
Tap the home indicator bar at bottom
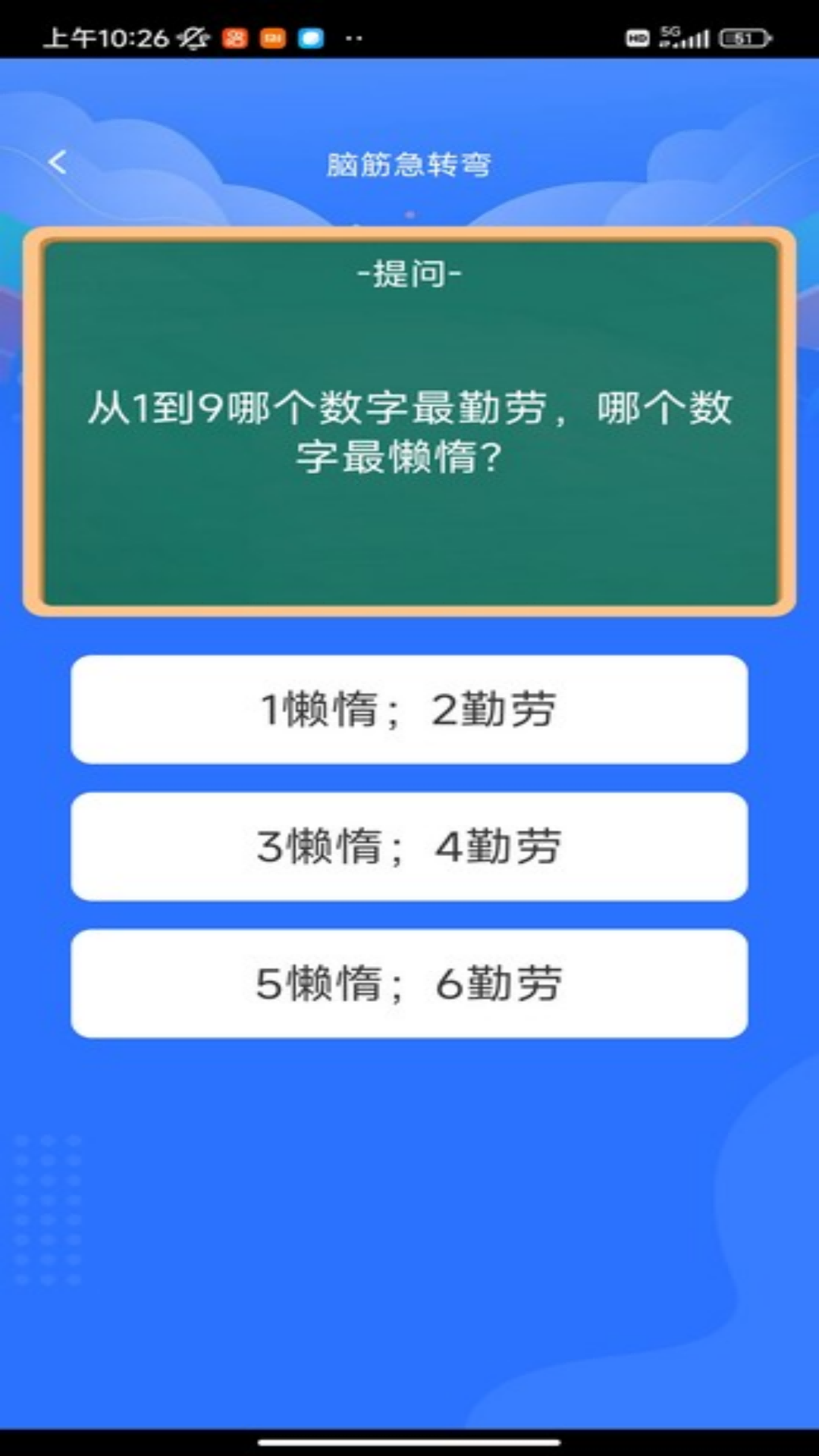409,1441
